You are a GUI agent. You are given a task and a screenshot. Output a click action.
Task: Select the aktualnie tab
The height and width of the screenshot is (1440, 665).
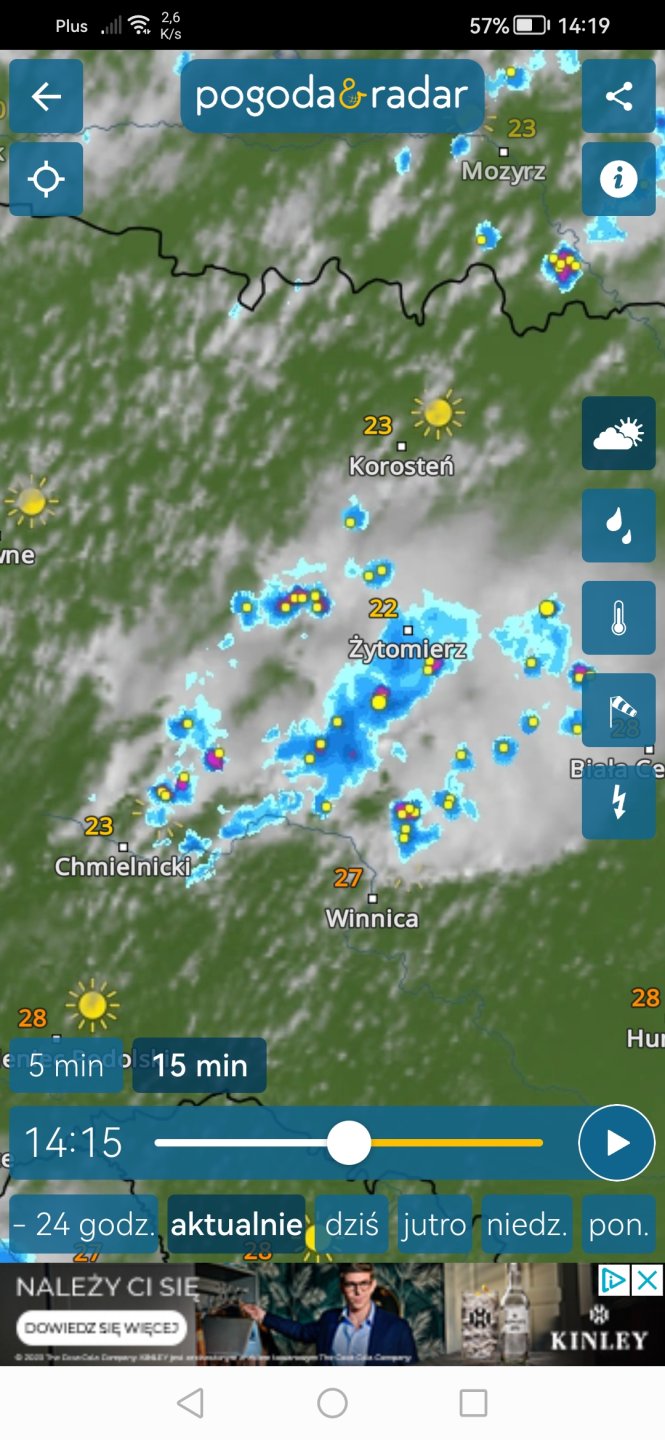tap(236, 1225)
